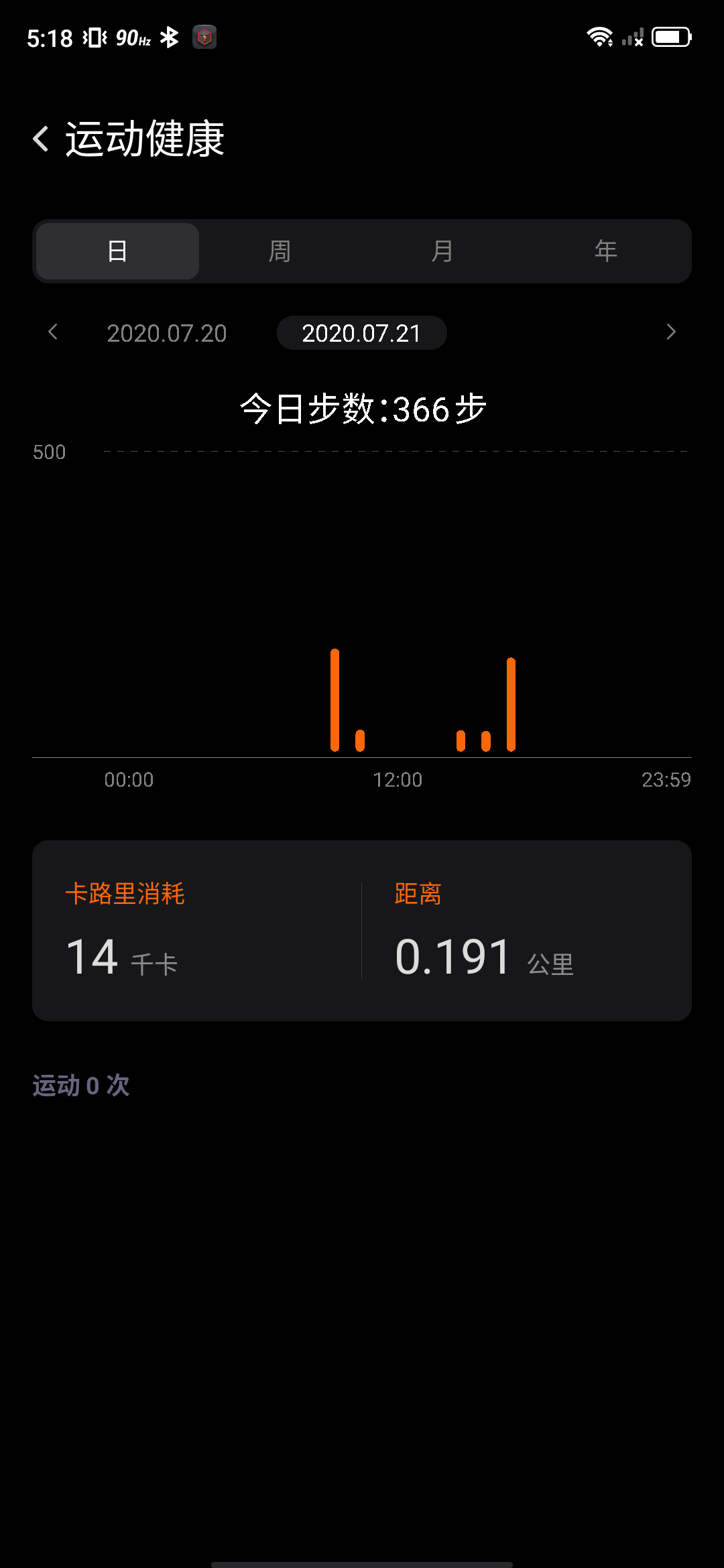Select date 2020.07.21
Image resolution: width=724 pixels, height=1568 pixels.
361,333
